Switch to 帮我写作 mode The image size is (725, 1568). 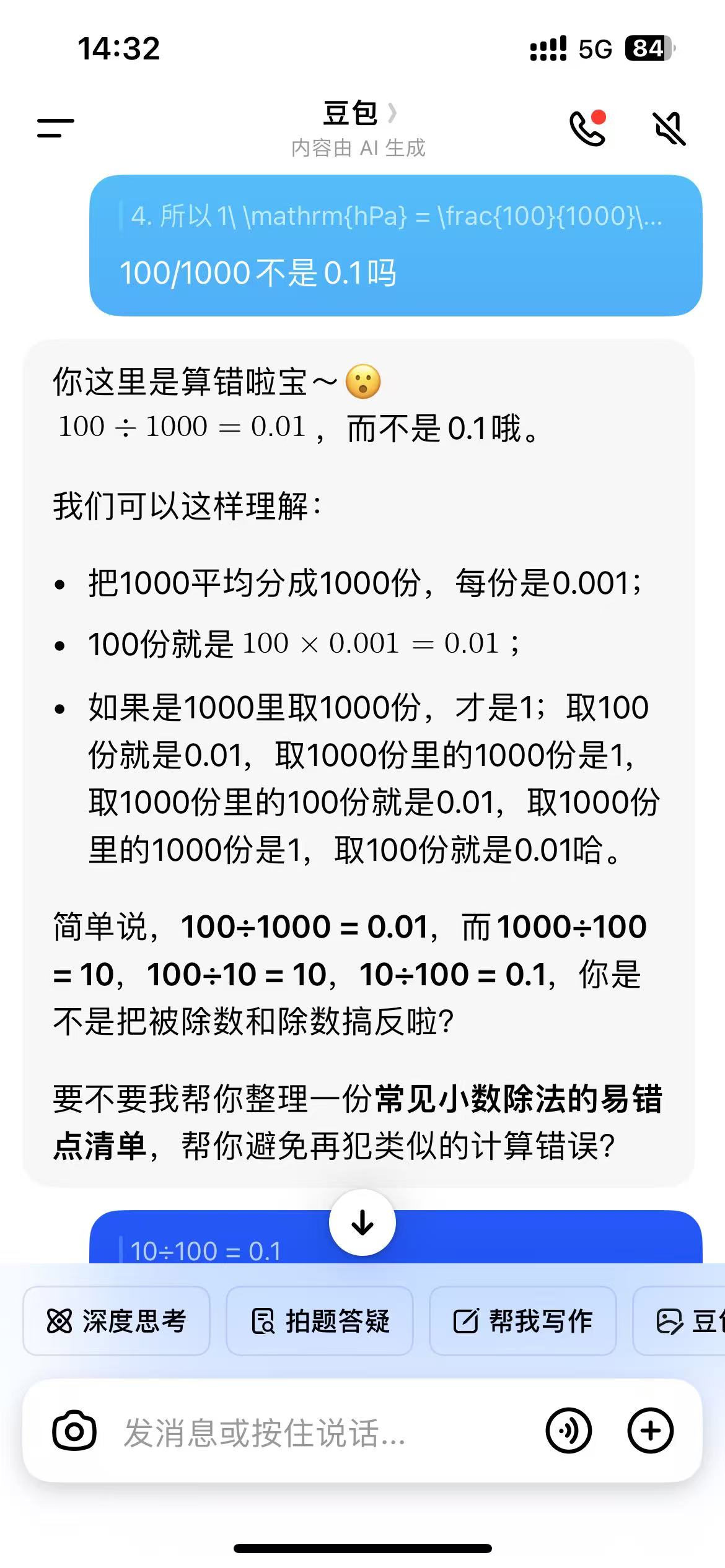524,1320
